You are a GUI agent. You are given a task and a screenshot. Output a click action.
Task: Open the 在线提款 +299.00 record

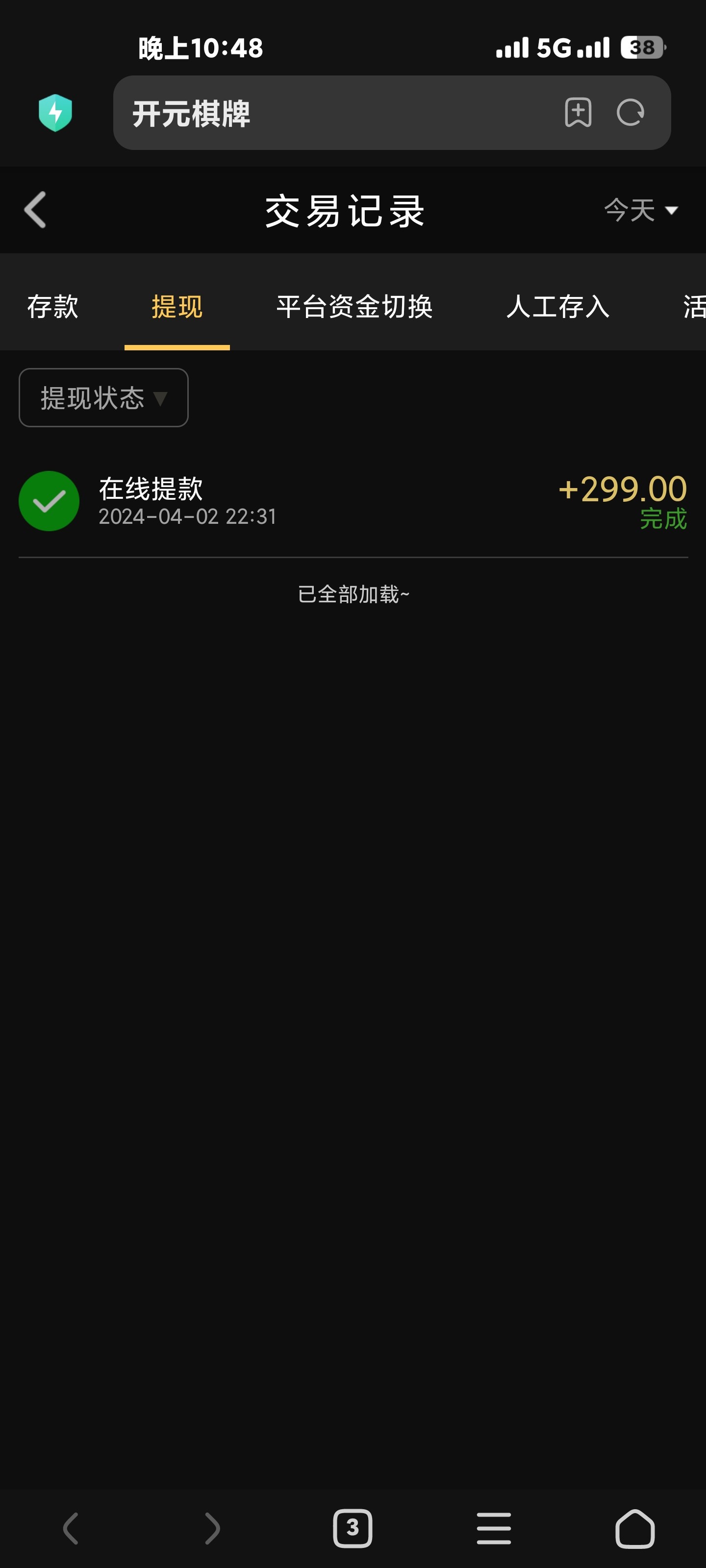coord(353,501)
